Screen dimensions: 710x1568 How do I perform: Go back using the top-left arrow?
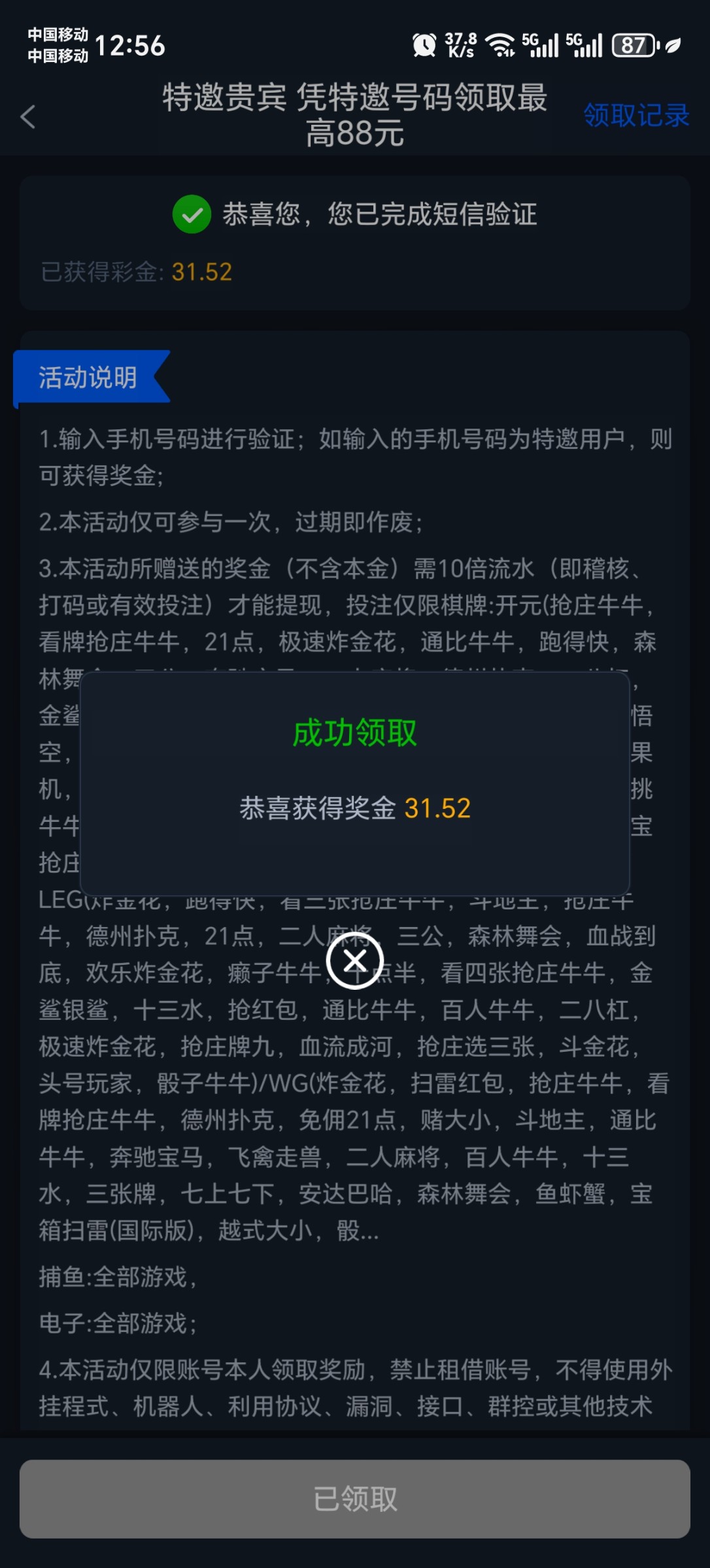coord(28,117)
